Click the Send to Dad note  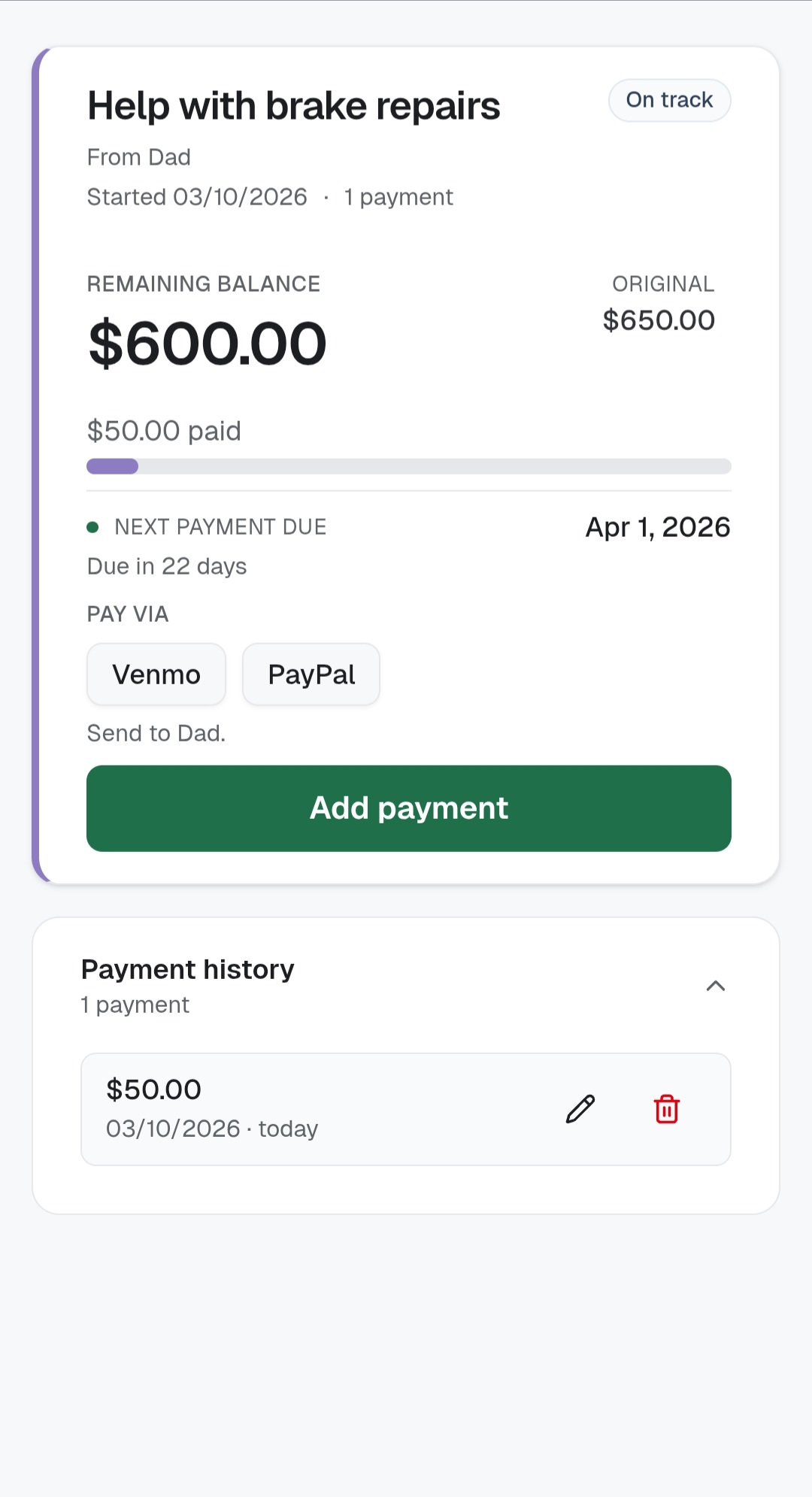coord(156,732)
